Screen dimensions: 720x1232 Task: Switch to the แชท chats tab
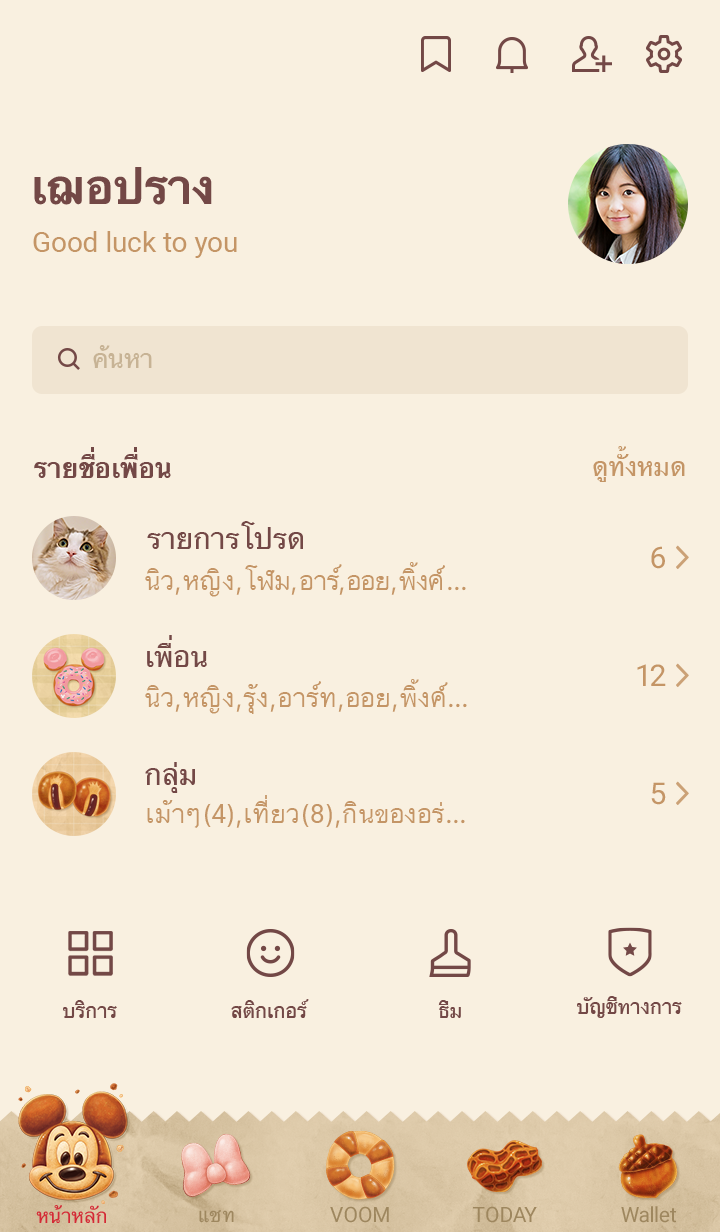coord(216,1172)
